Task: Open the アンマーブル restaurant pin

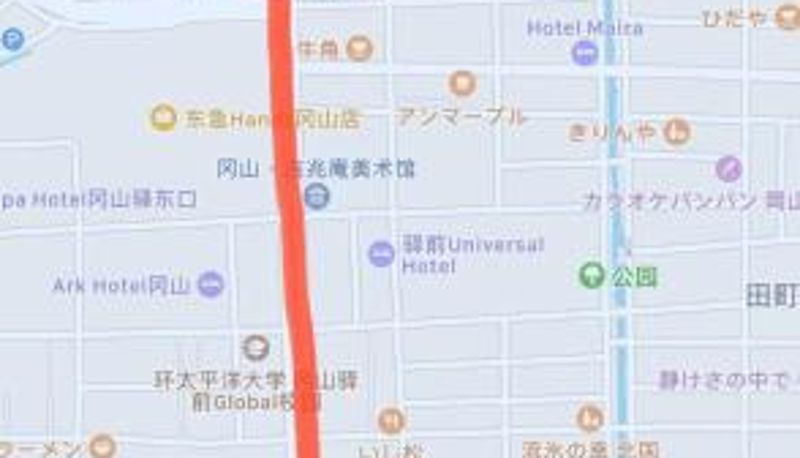Action: click(x=462, y=85)
